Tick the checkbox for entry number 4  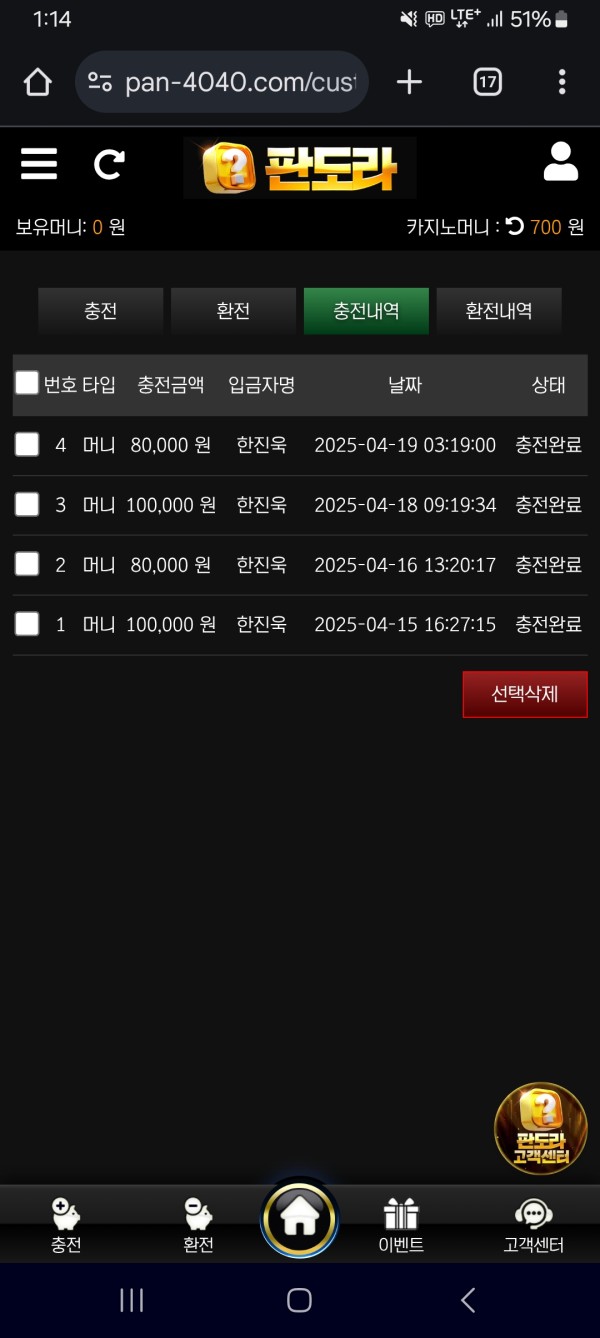click(x=27, y=444)
